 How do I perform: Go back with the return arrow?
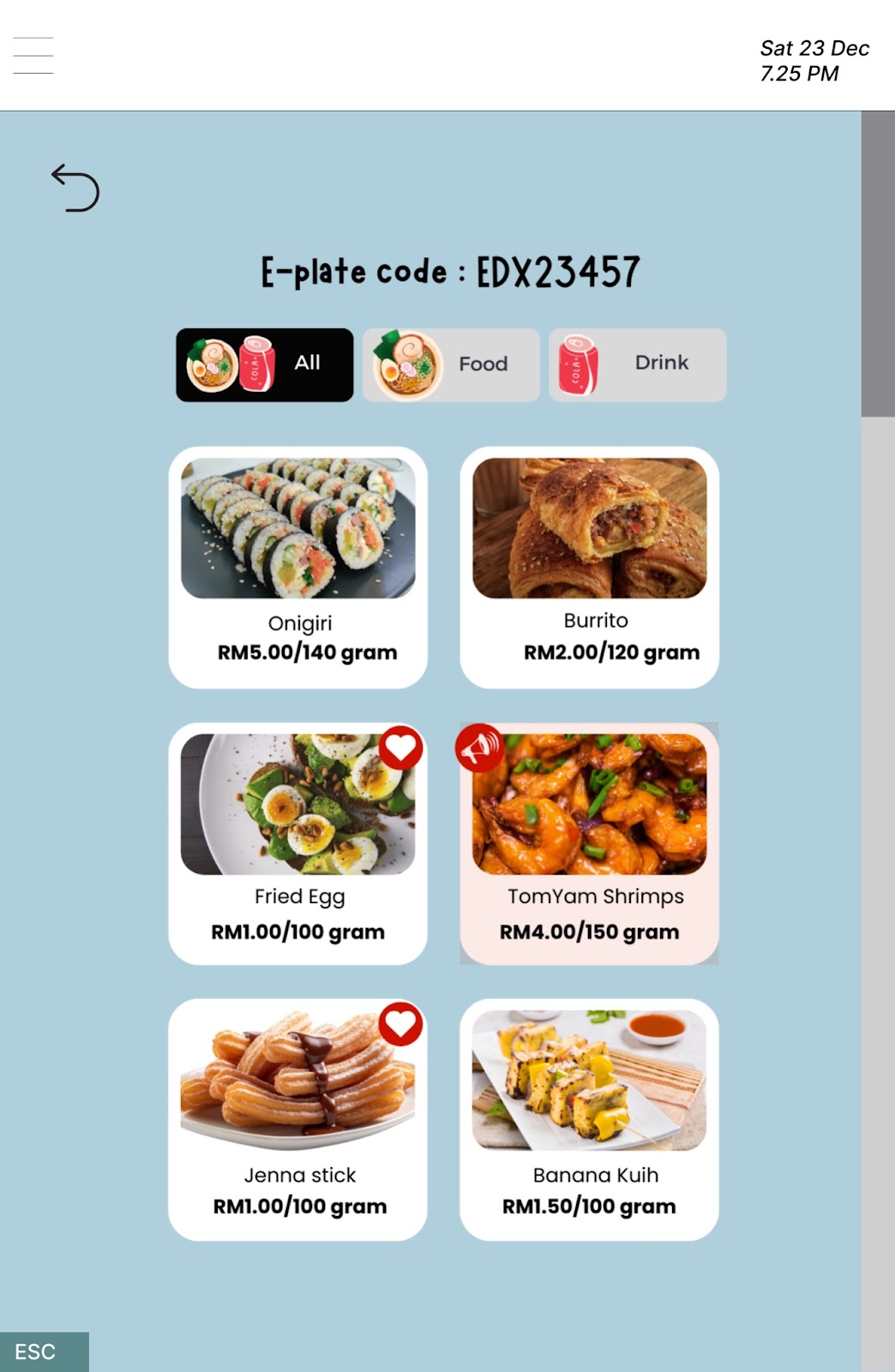[75, 187]
